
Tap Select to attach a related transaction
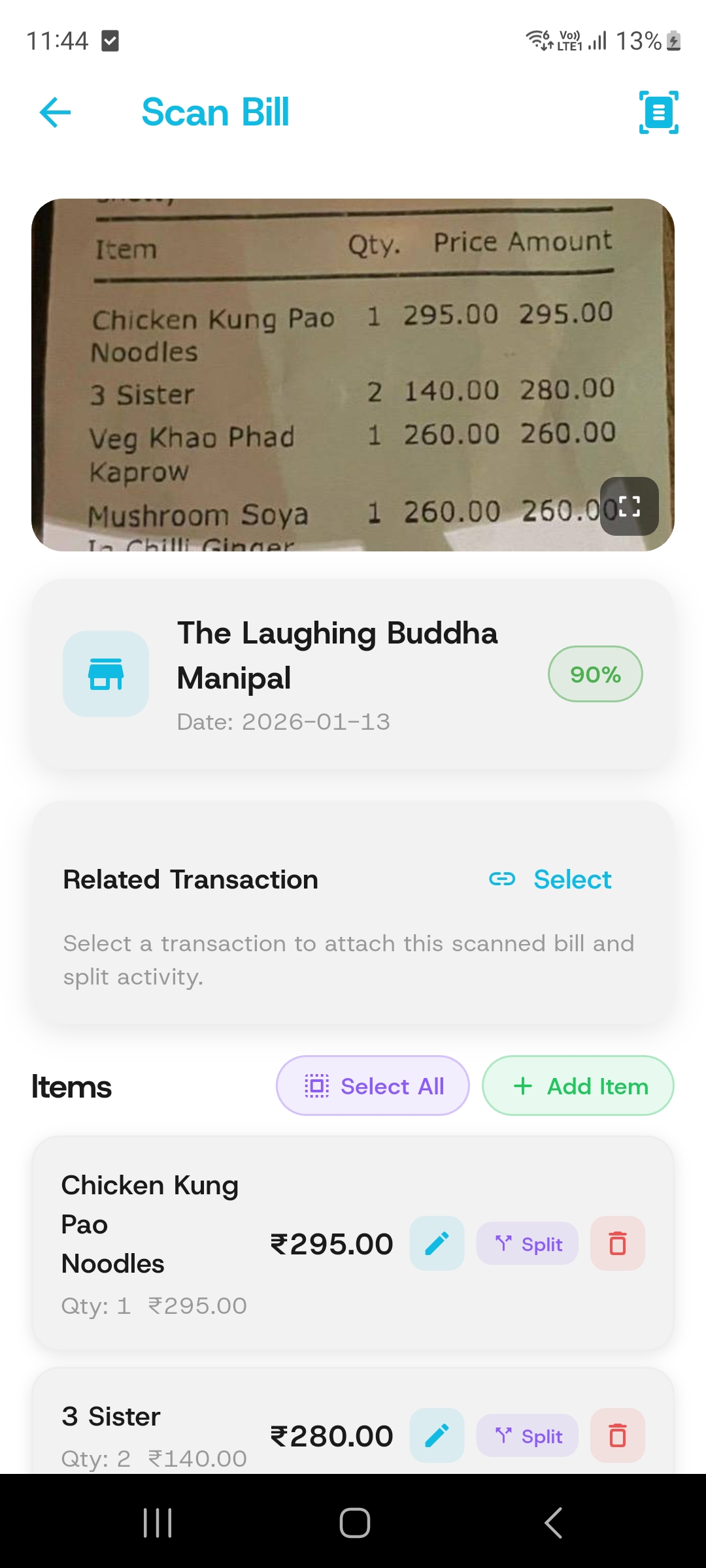pyautogui.click(x=573, y=879)
